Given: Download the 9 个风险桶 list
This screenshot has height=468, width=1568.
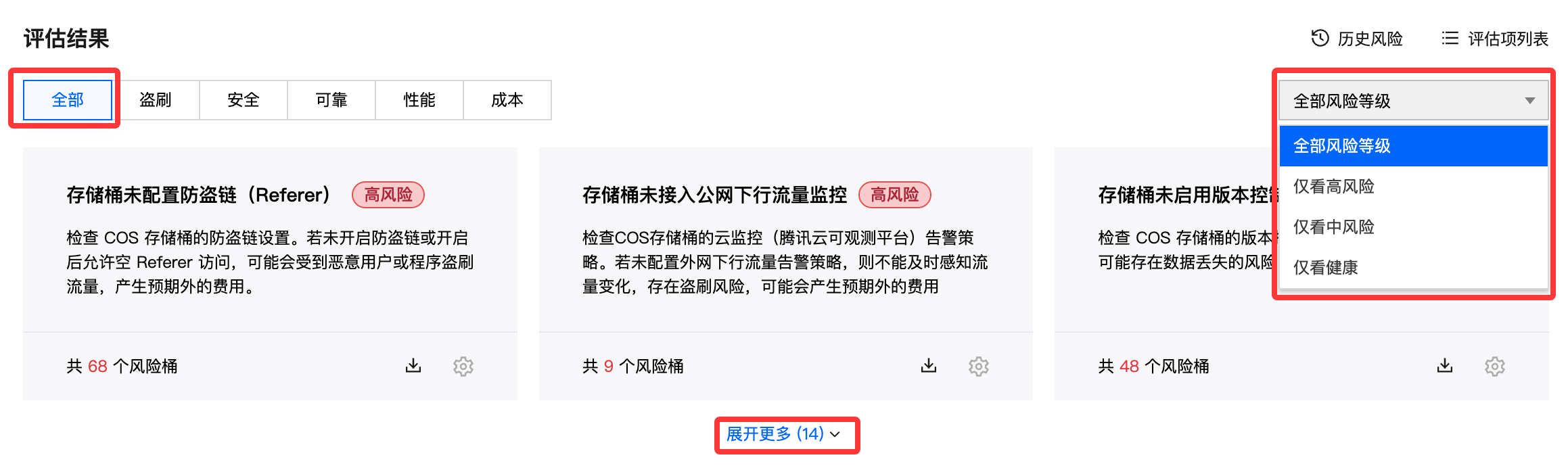Looking at the screenshot, I should click(929, 366).
